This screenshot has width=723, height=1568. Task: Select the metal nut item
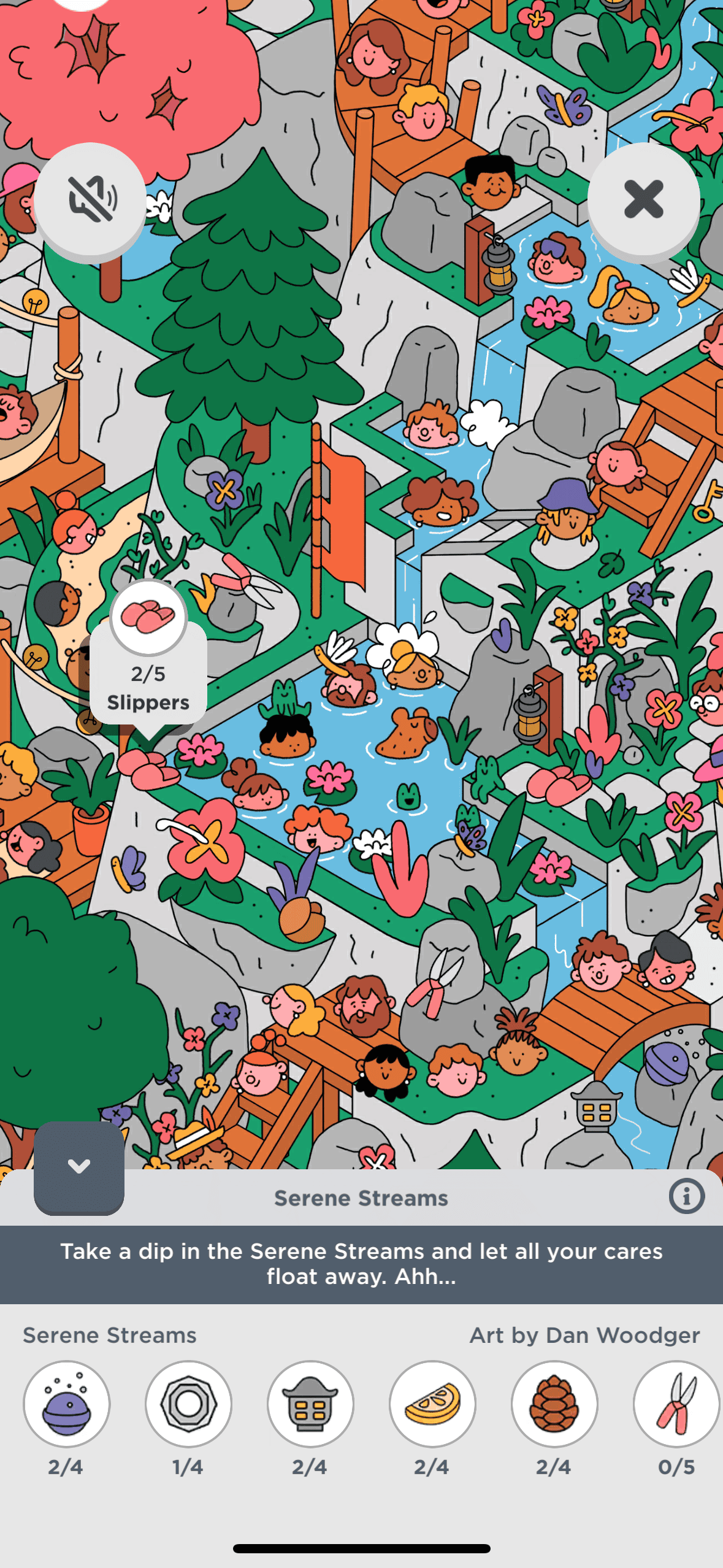tap(188, 1404)
